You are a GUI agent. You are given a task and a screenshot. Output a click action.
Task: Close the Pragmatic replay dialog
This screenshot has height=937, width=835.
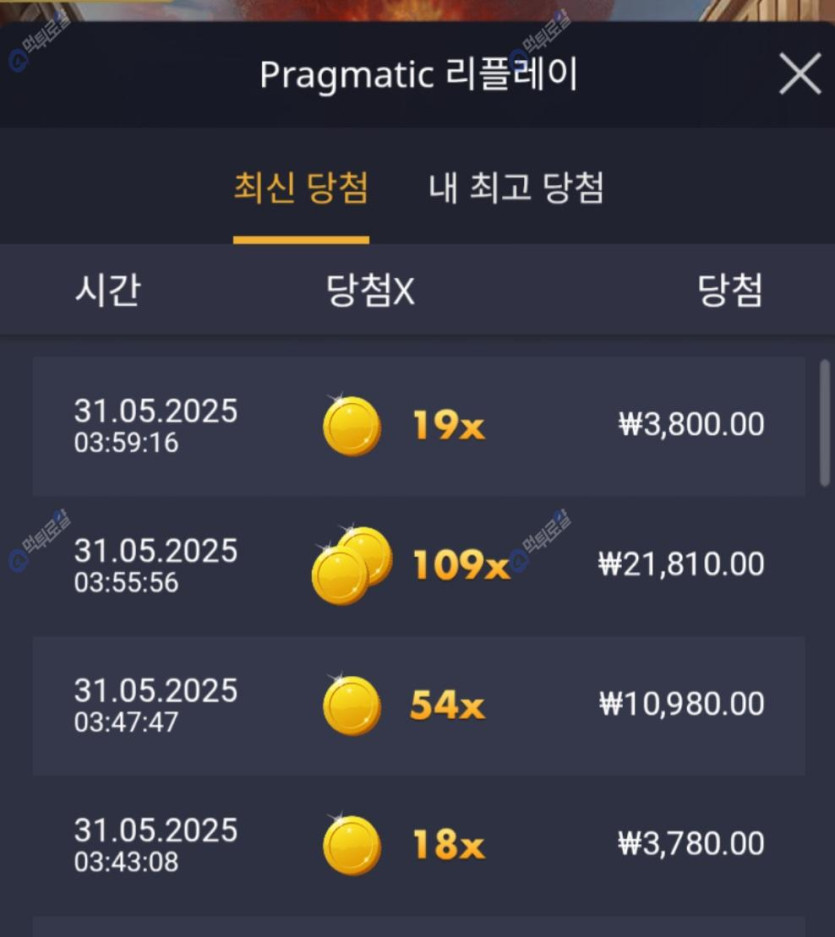pos(799,74)
